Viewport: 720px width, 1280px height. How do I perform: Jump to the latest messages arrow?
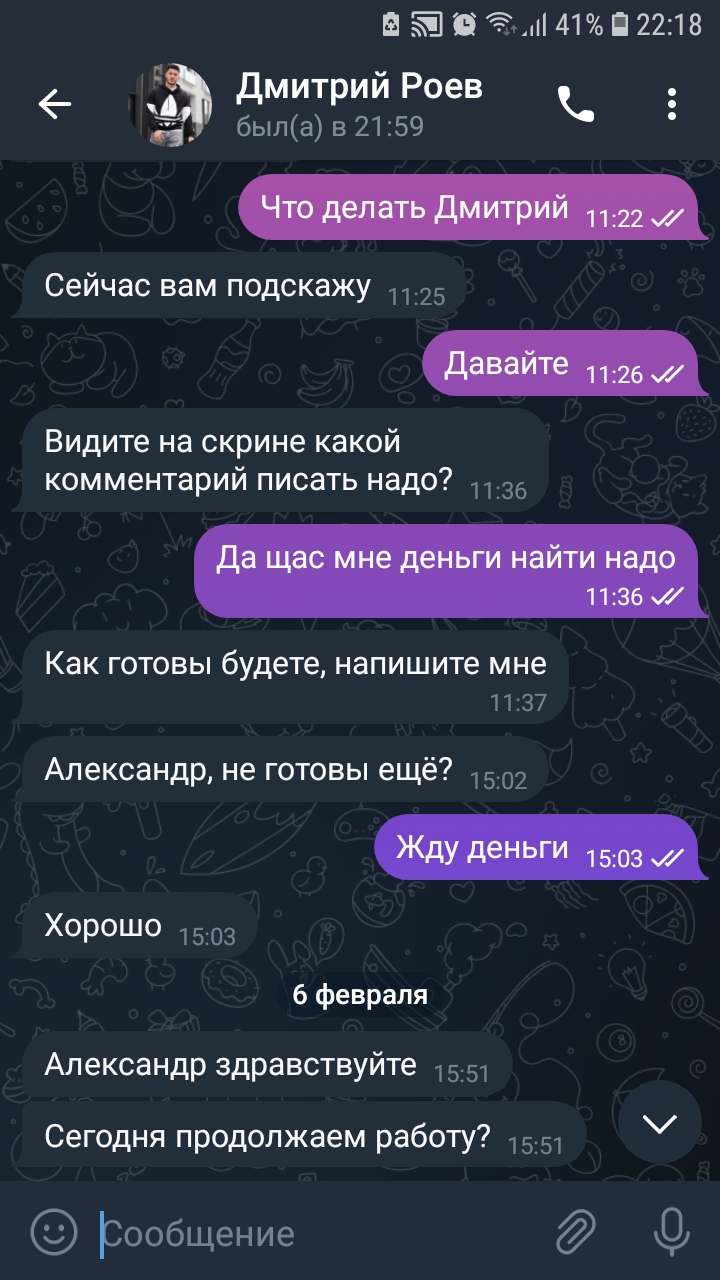(660, 1123)
